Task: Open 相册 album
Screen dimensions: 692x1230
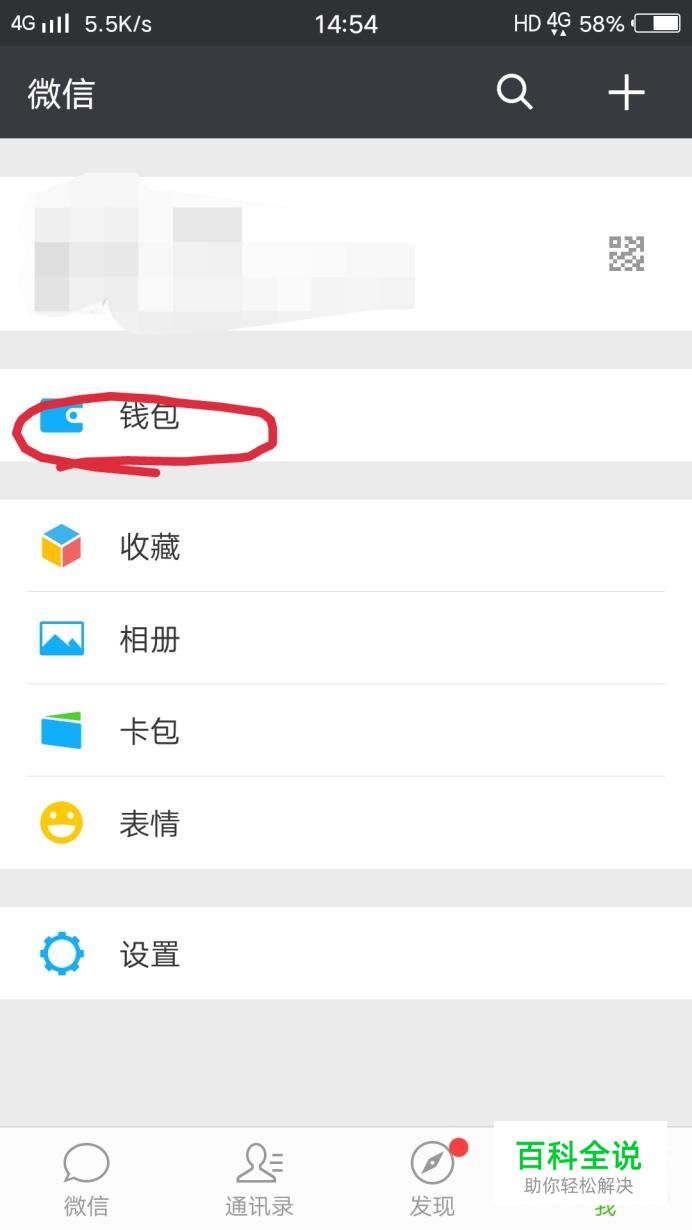Action: click(346, 638)
